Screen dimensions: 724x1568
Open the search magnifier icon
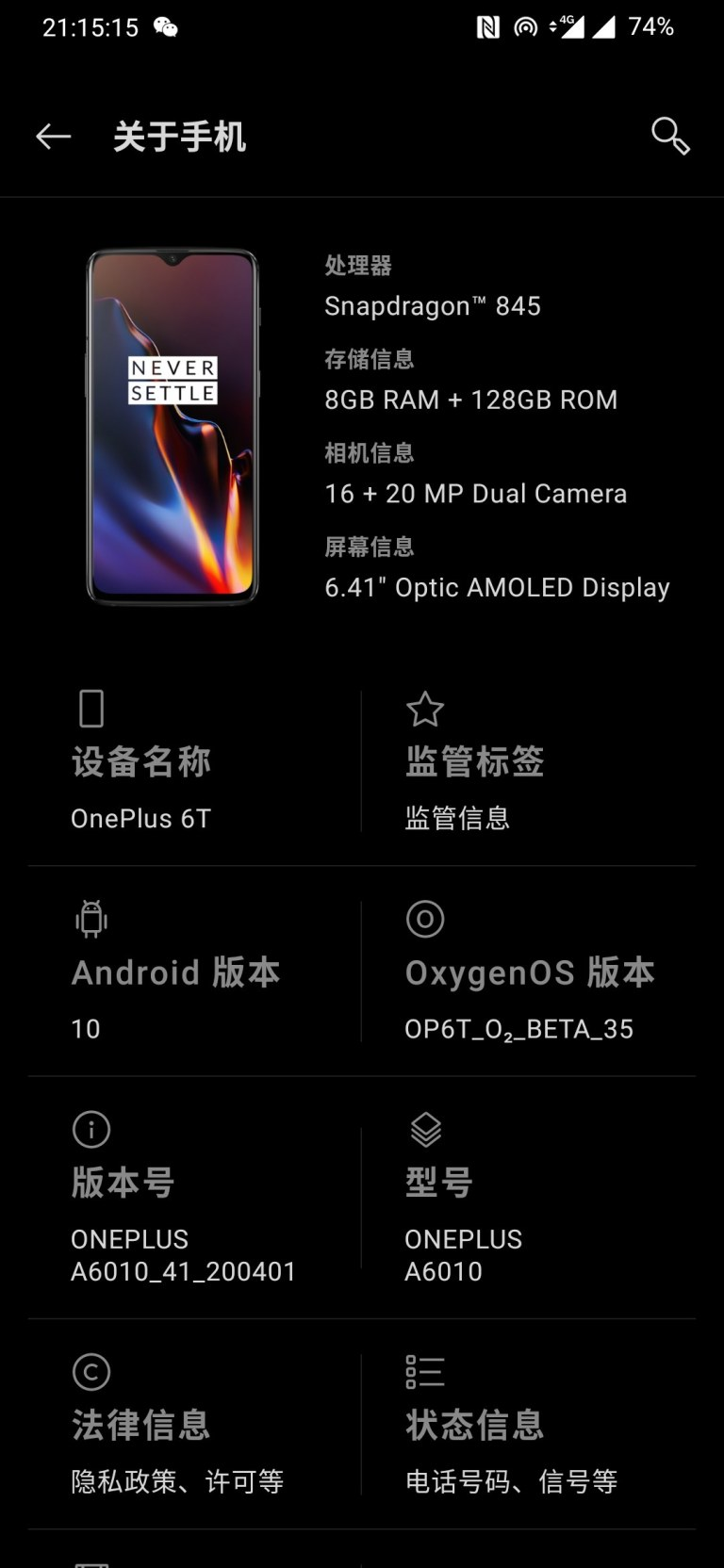click(x=670, y=137)
